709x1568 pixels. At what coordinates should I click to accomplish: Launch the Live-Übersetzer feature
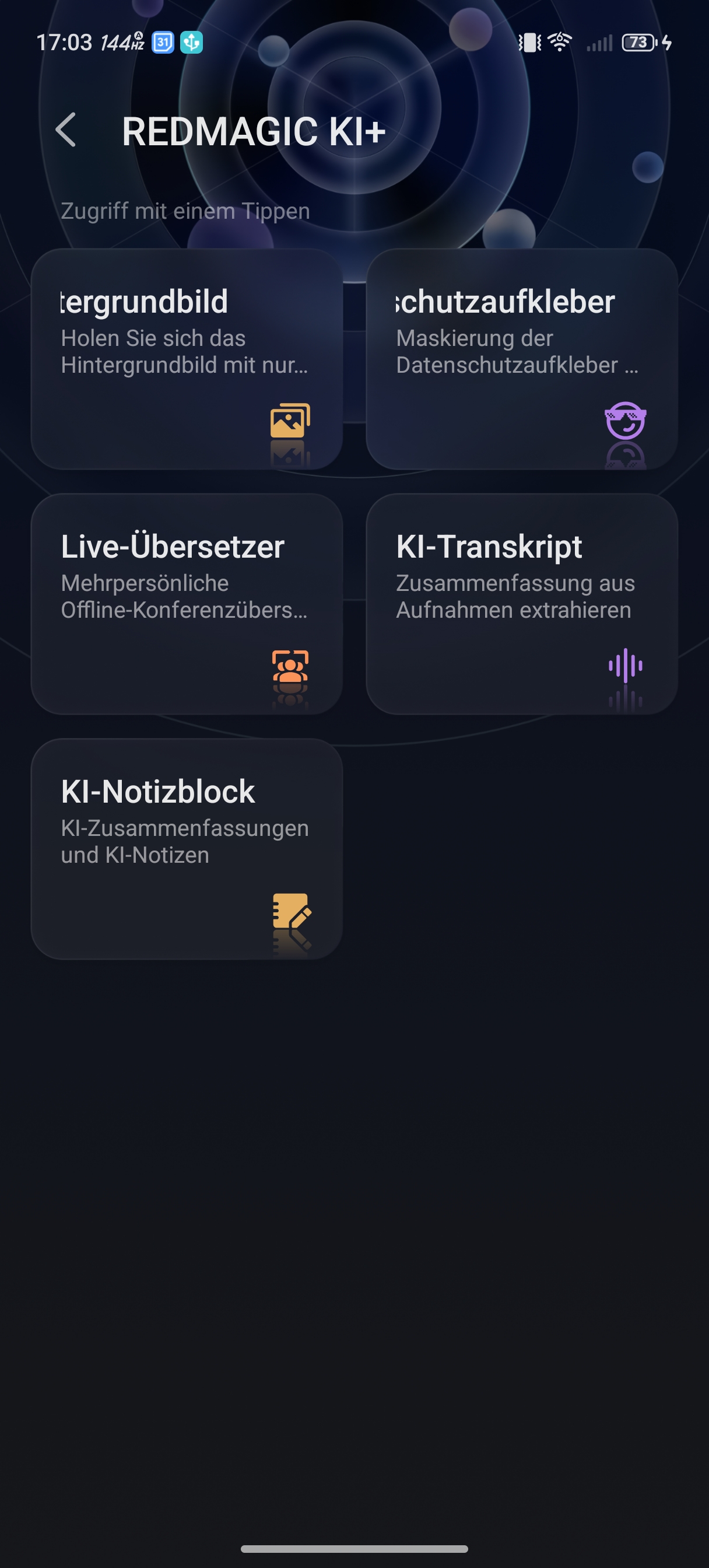[186, 604]
